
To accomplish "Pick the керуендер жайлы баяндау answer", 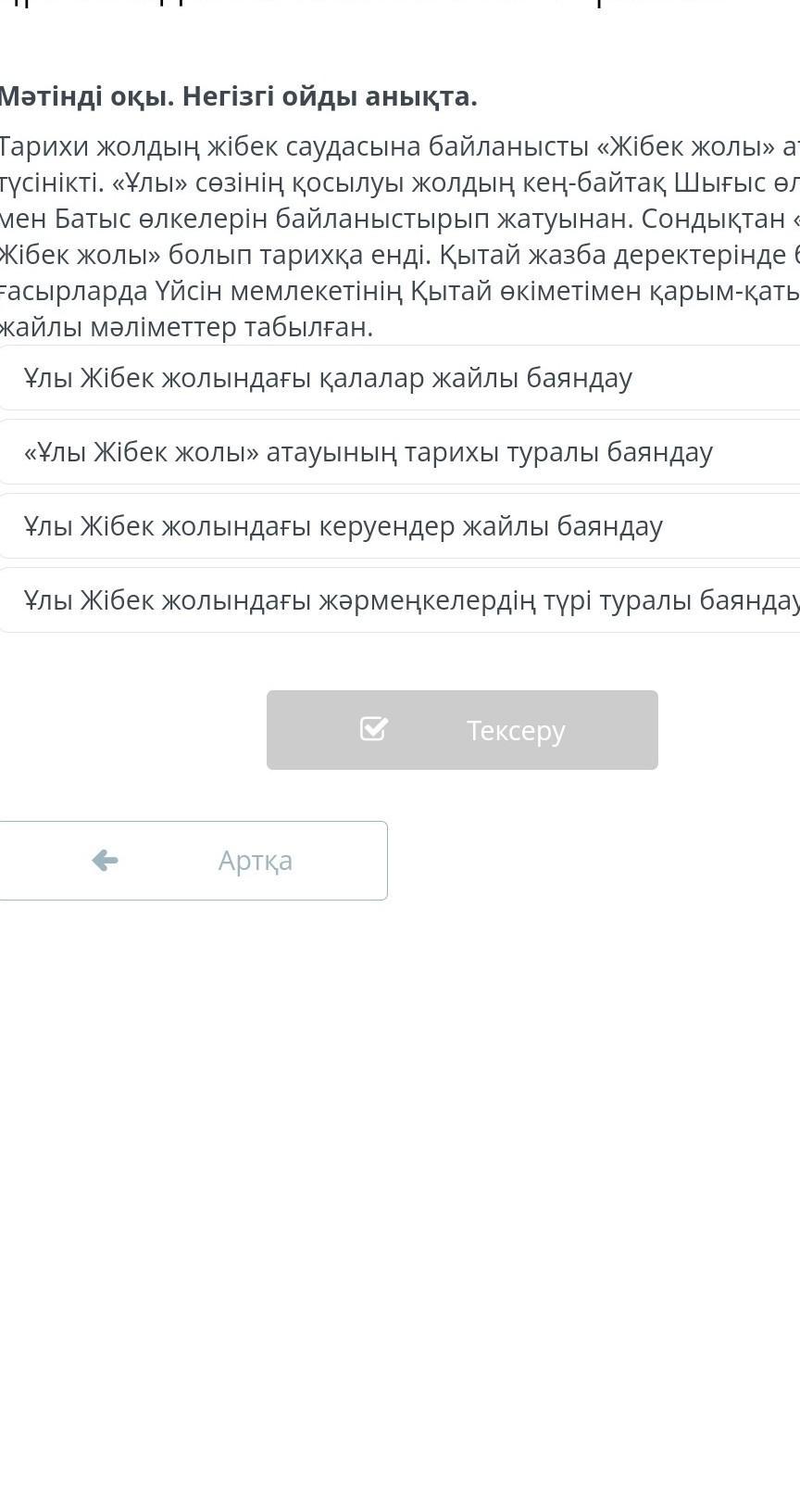I will pos(400,526).
